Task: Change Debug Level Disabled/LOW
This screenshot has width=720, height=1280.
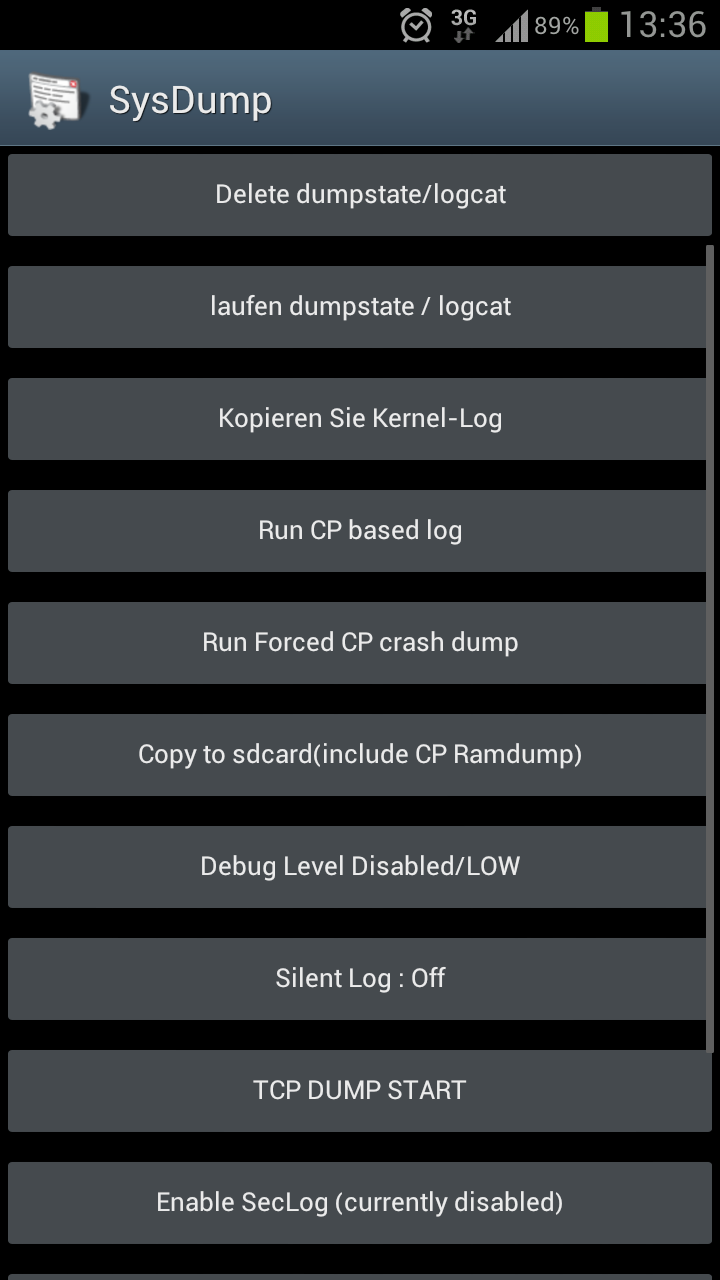Action: point(360,867)
